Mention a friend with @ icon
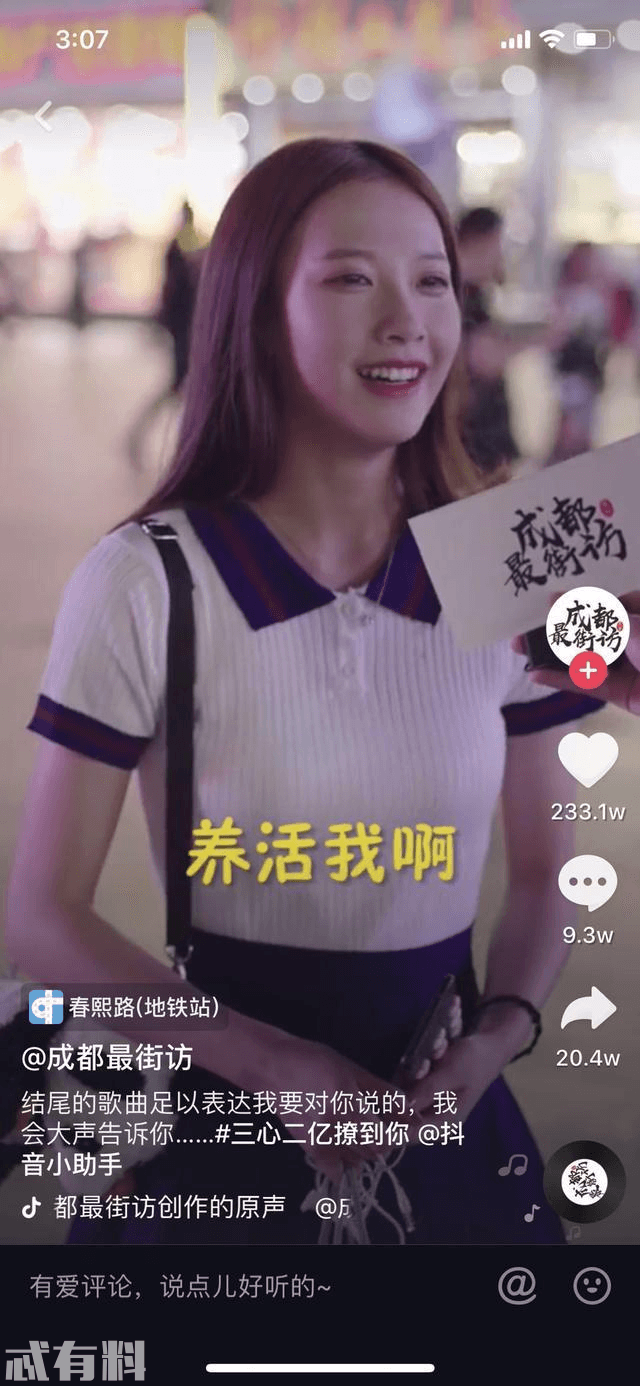 click(x=517, y=1286)
